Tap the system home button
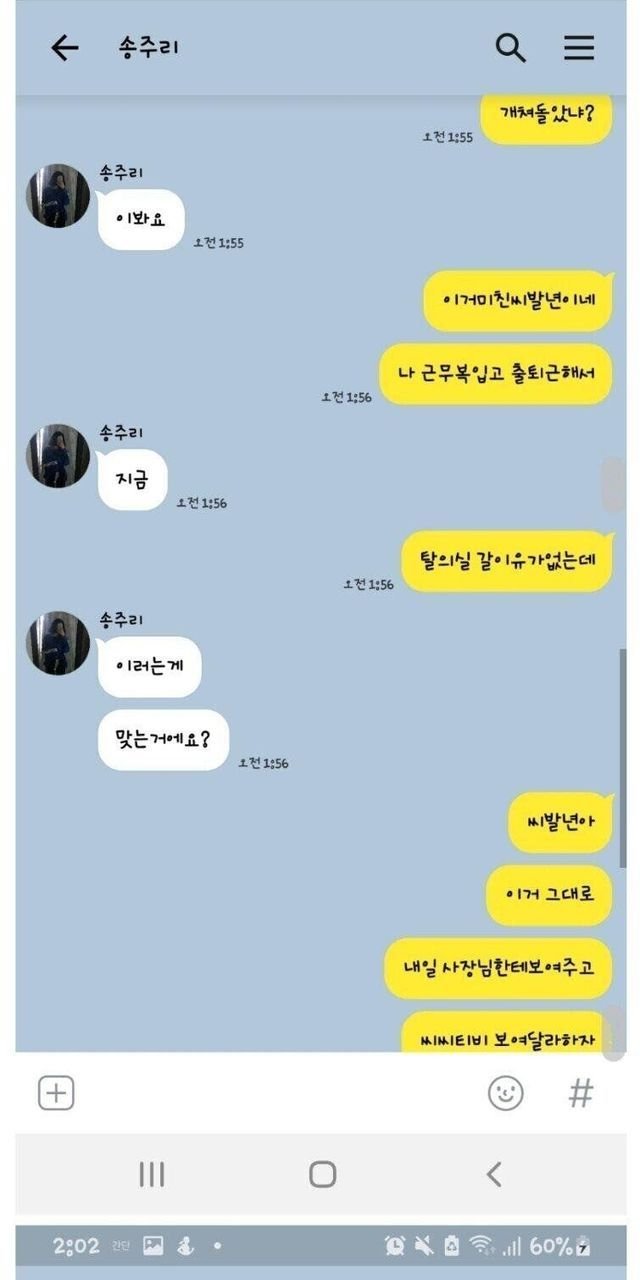This screenshot has height=1280, width=640. (322, 1174)
